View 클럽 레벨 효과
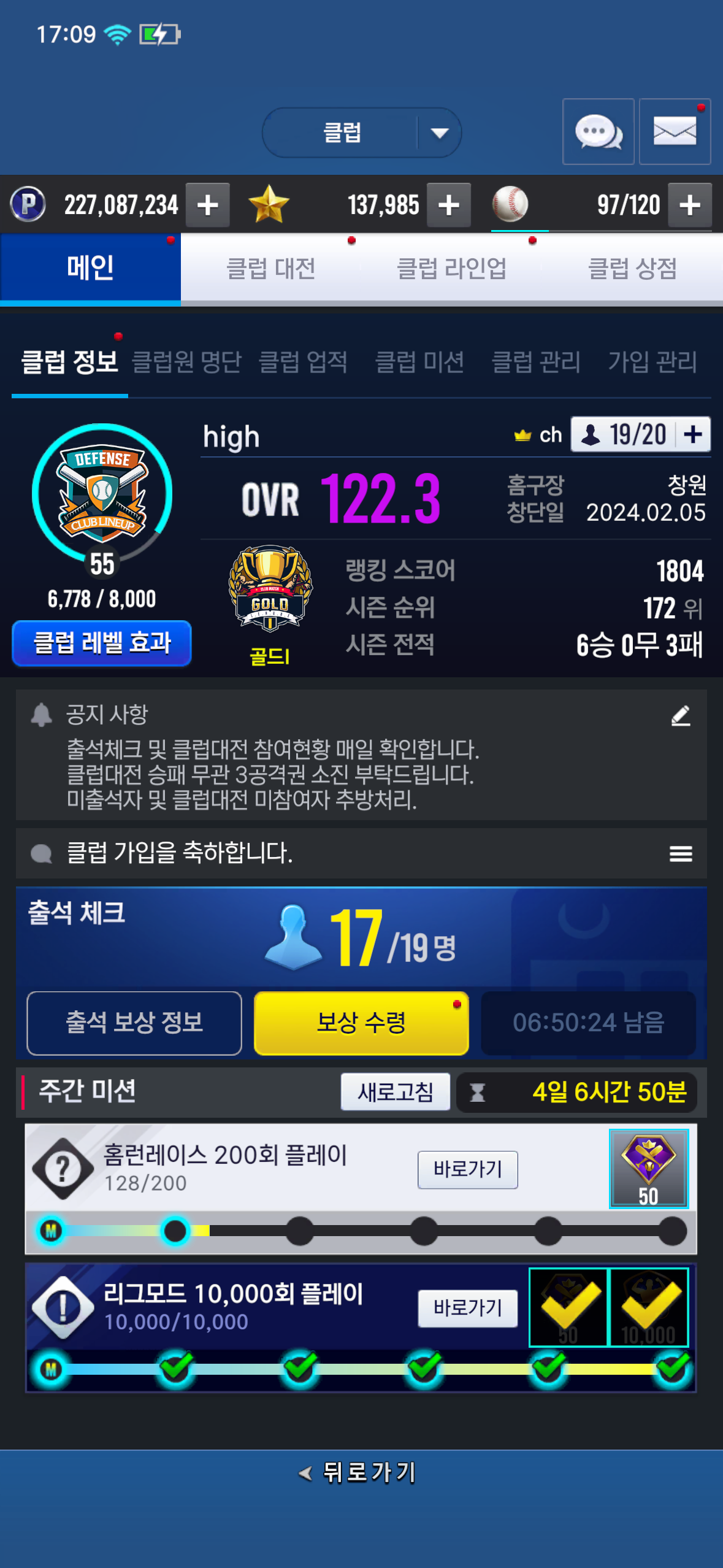The width and height of the screenshot is (723, 1568). pyautogui.click(x=102, y=643)
